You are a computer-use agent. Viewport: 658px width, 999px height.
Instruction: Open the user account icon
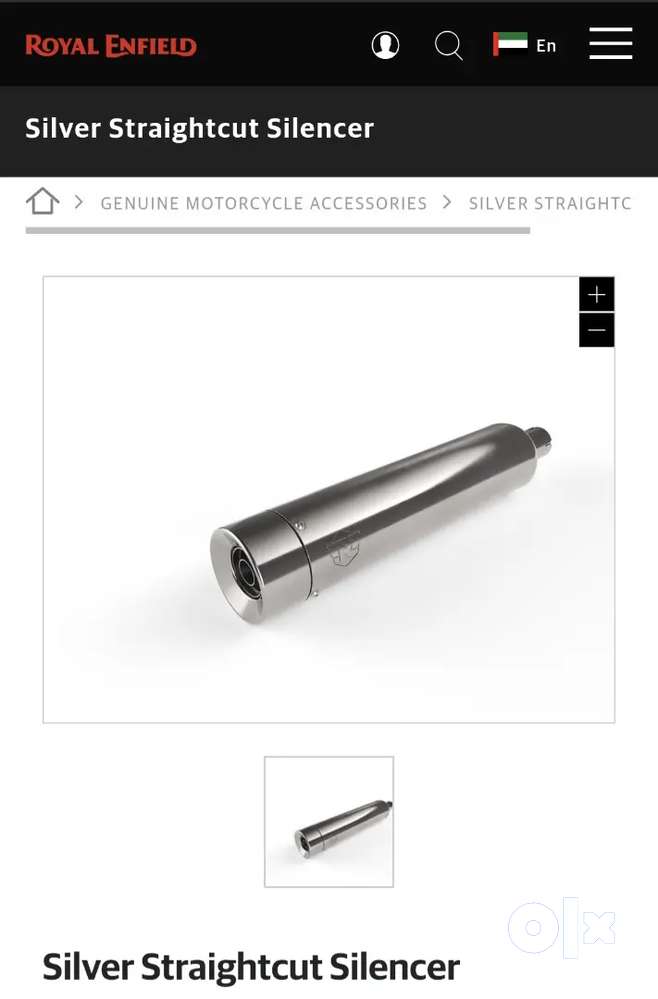(385, 45)
